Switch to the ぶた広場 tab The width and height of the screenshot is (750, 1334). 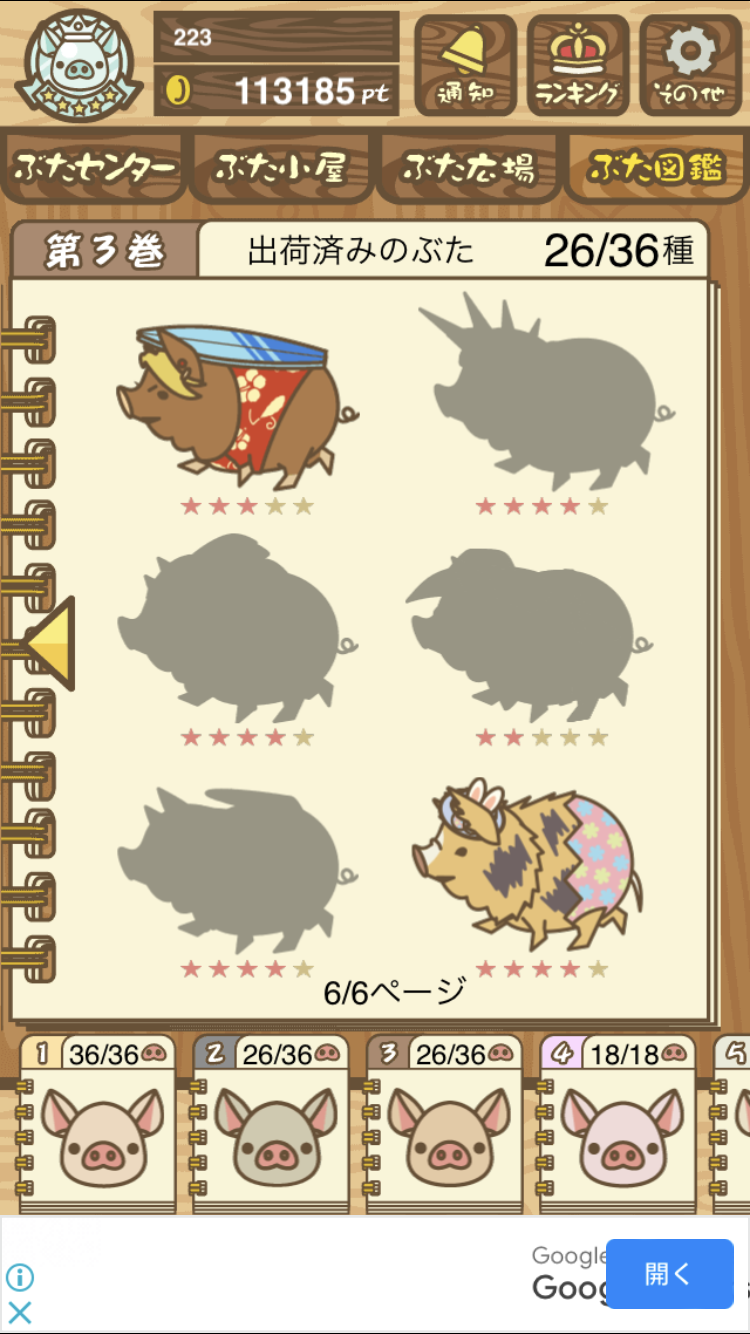(x=469, y=167)
